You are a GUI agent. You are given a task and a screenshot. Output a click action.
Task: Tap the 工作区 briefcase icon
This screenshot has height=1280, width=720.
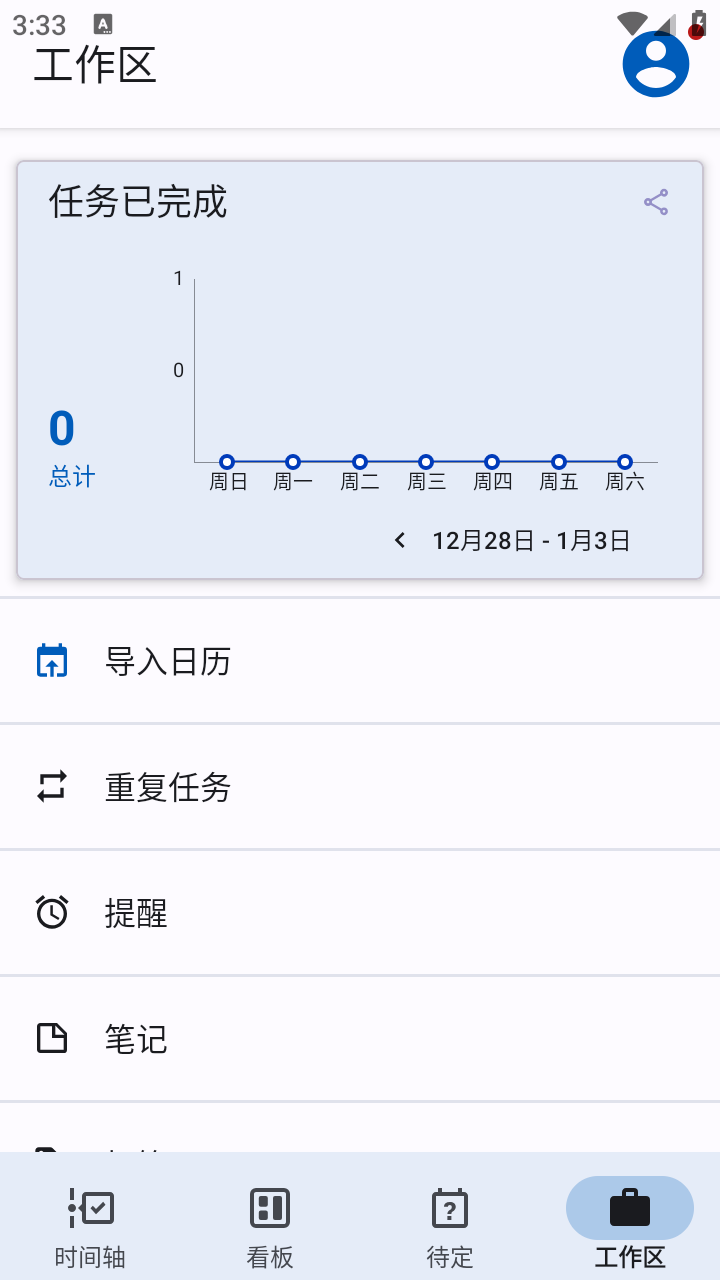coord(629,1207)
